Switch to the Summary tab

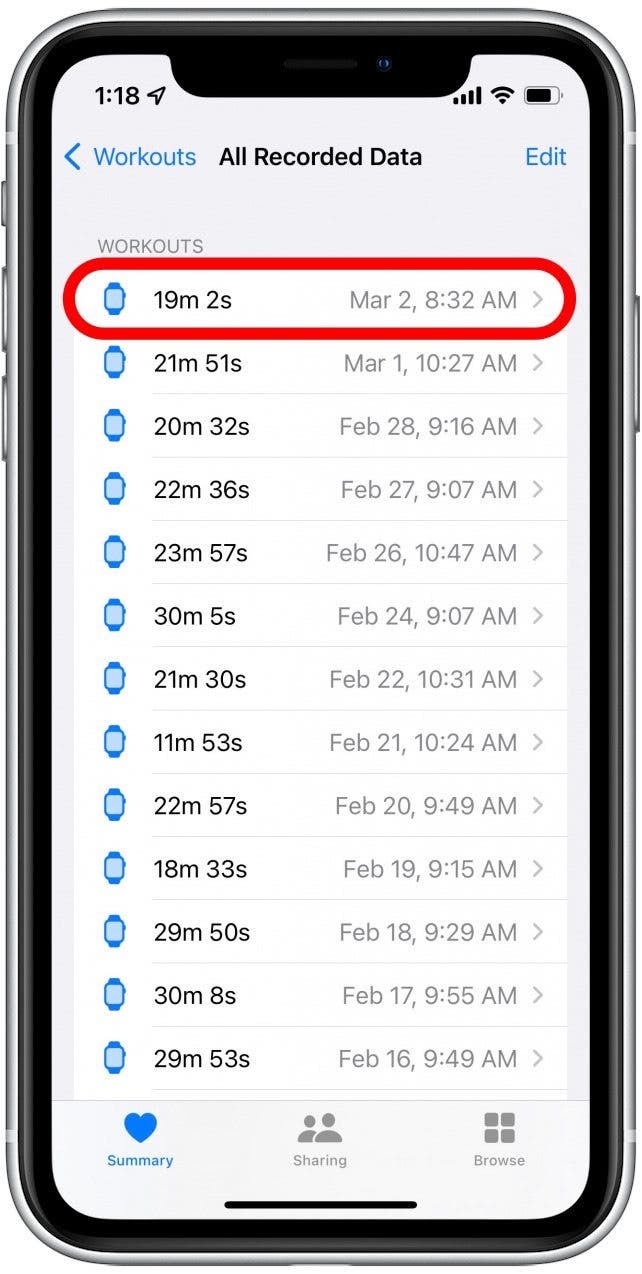140,1139
